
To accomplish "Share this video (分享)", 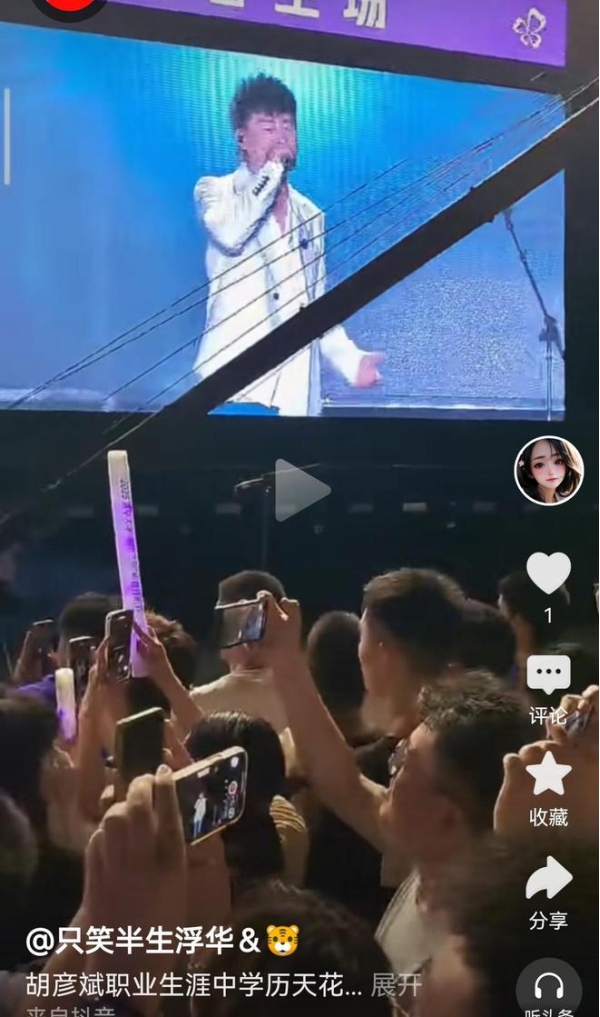I will pos(548,880).
